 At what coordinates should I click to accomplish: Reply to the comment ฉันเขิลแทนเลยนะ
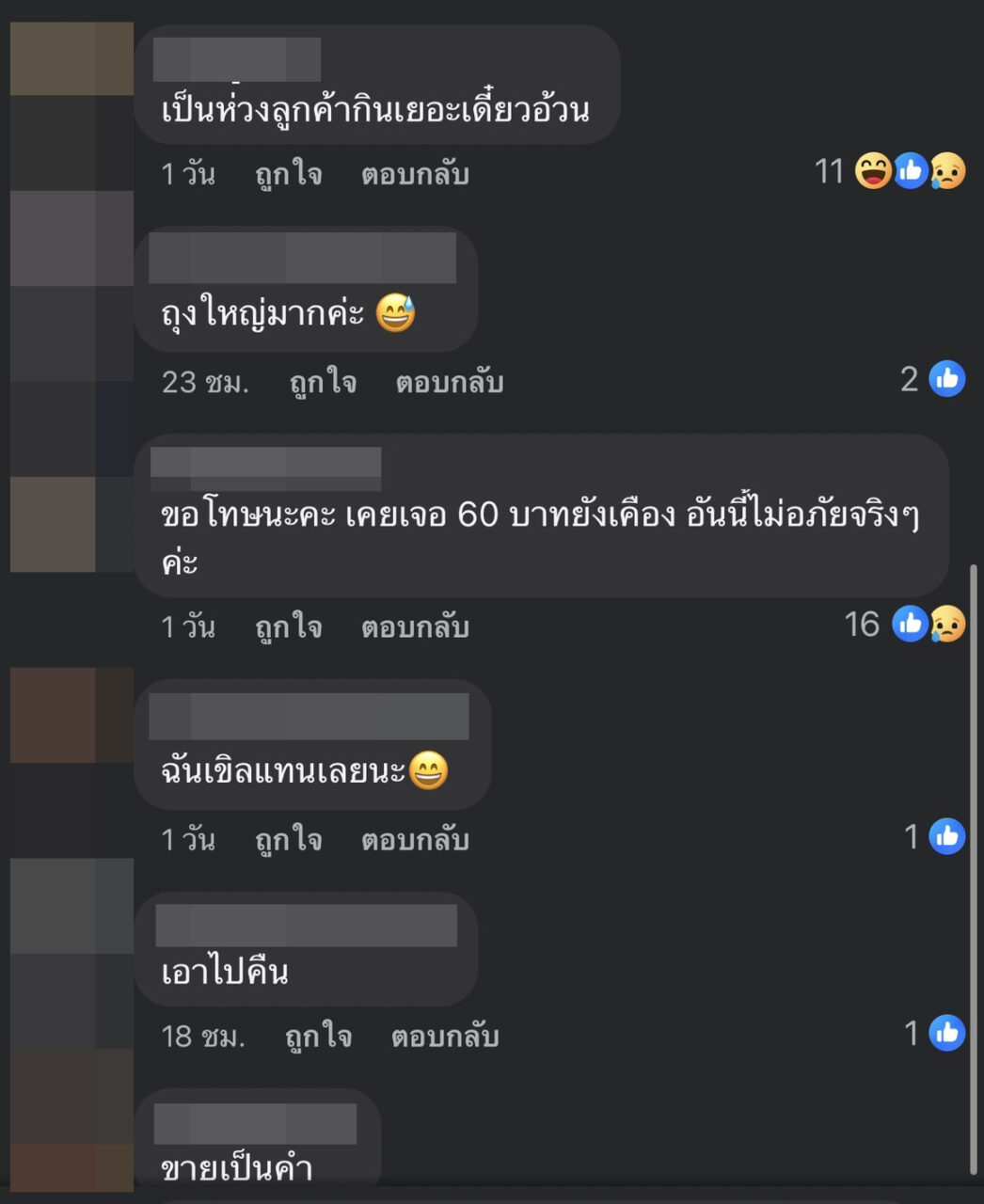point(415,840)
